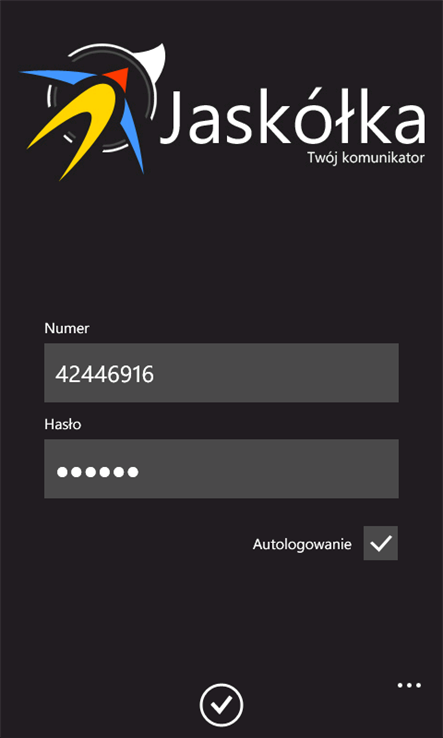Confirm login with the checkmark button
The width and height of the screenshot is (443, 738).
point(221,705)
